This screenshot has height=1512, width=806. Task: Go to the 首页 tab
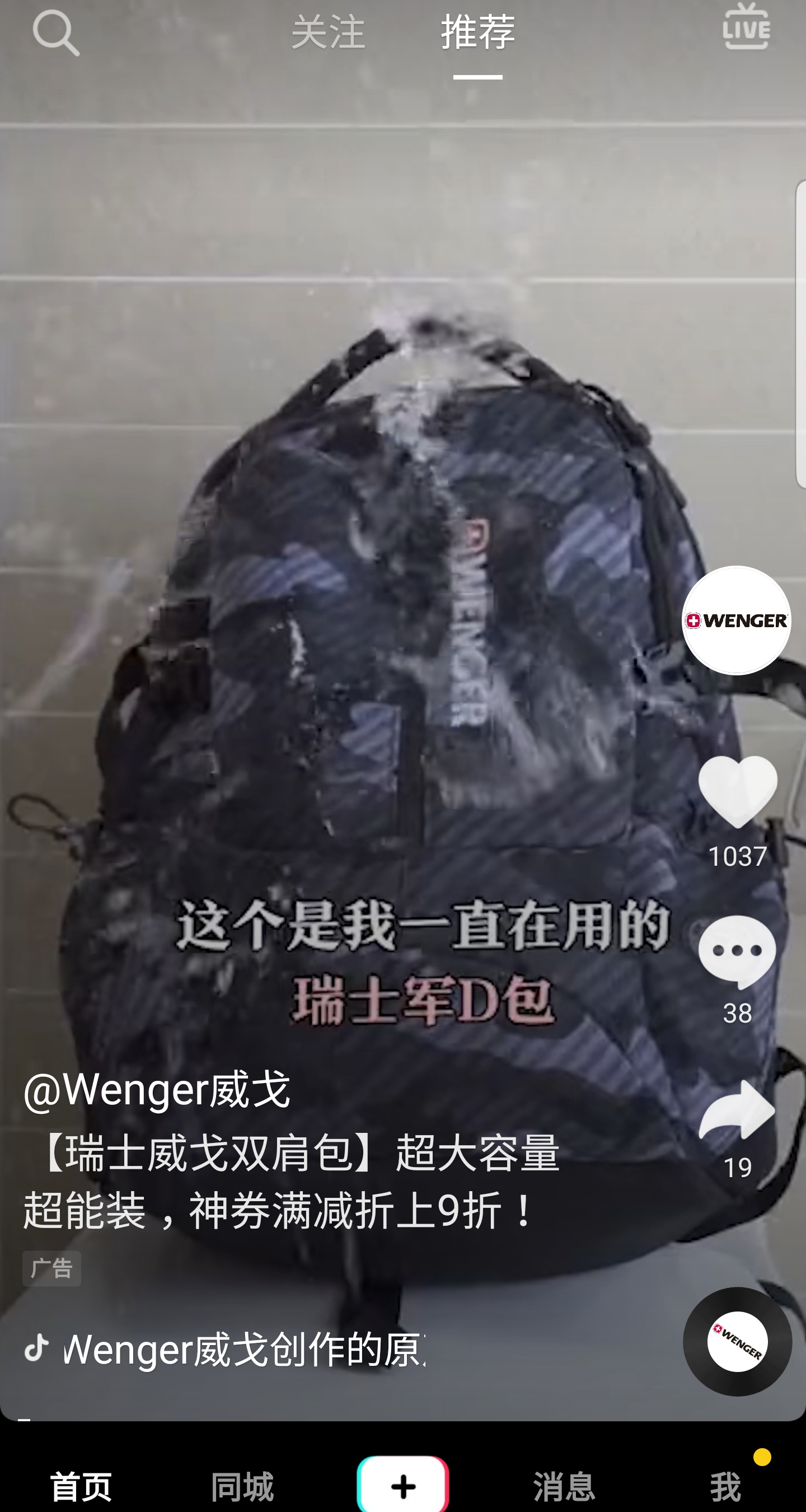click(x=81, y=1486)
